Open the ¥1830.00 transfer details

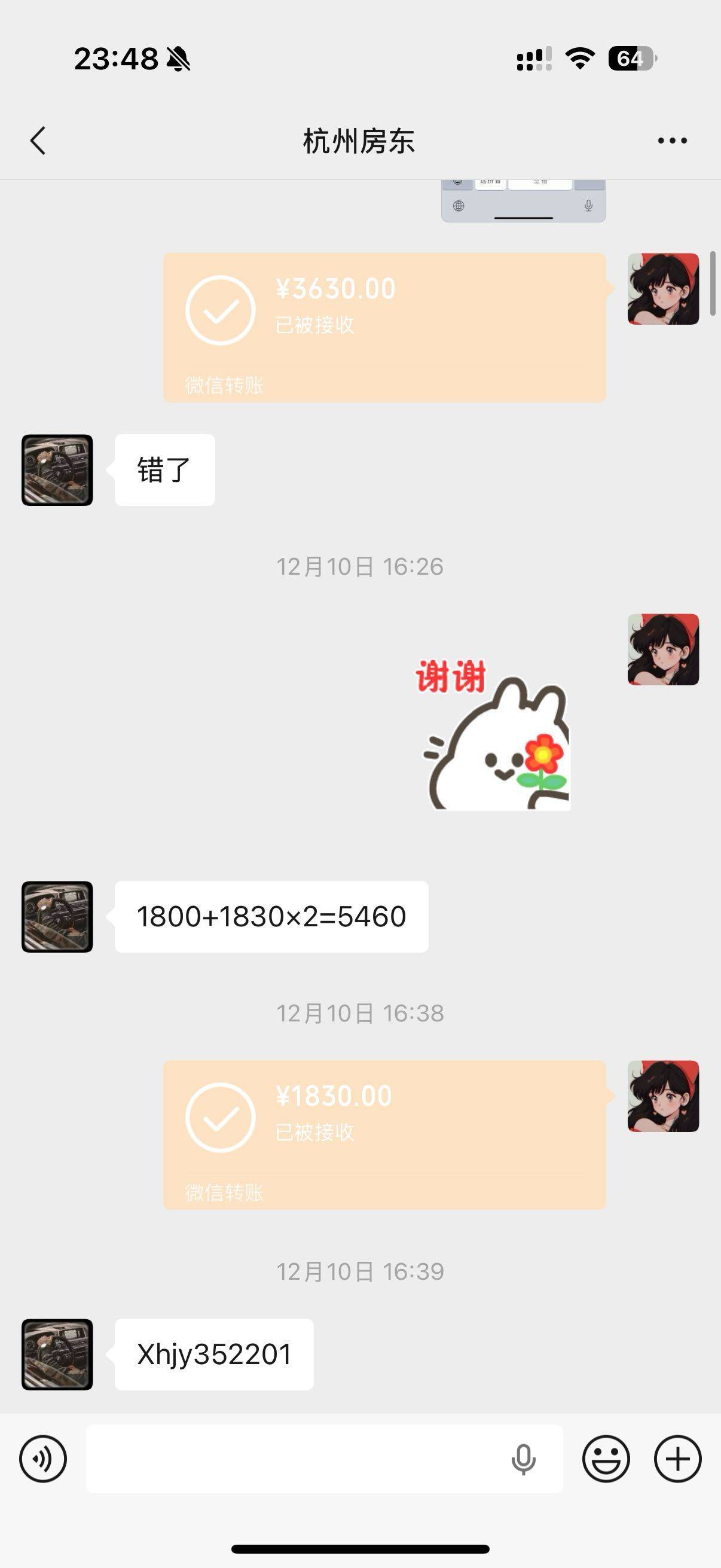[384, 1134]
